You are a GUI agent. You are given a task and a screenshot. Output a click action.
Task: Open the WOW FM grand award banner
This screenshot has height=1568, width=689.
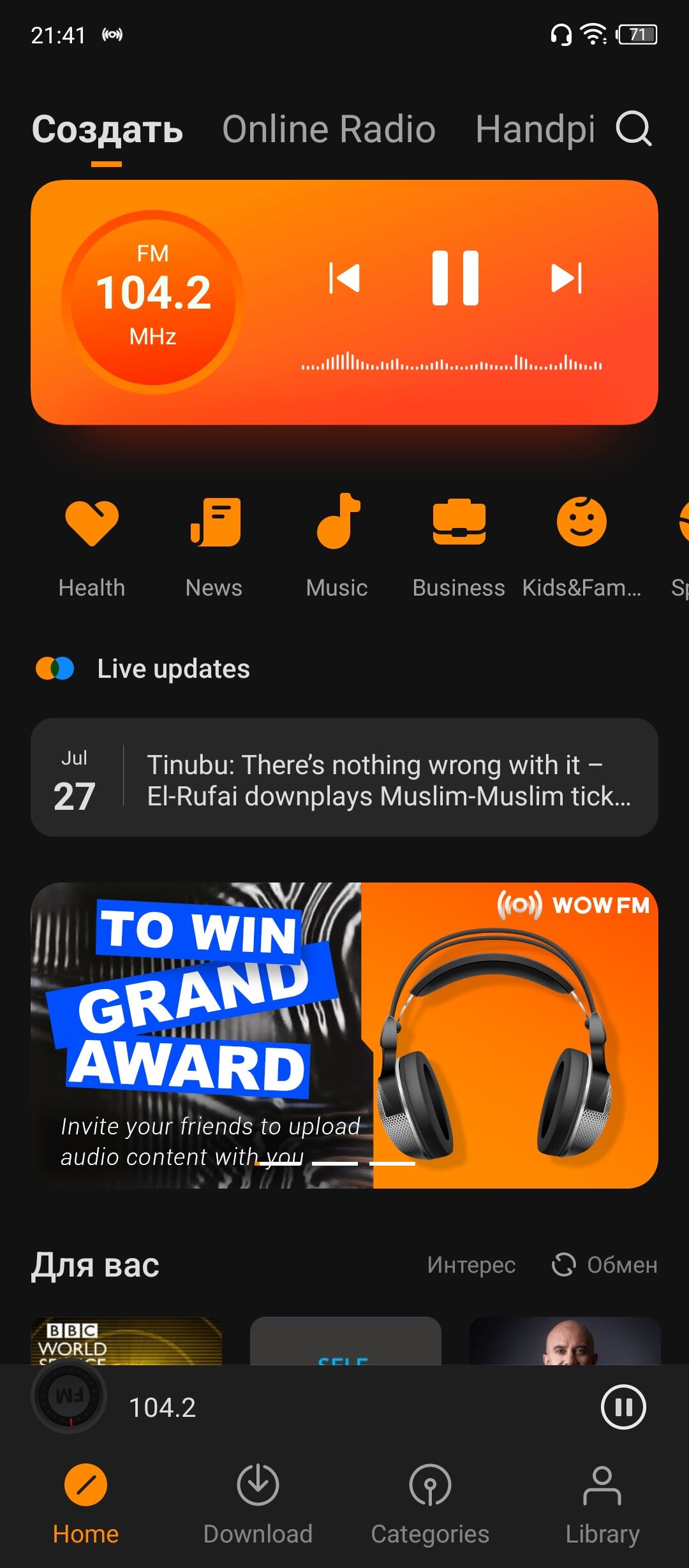[344, 1035]
